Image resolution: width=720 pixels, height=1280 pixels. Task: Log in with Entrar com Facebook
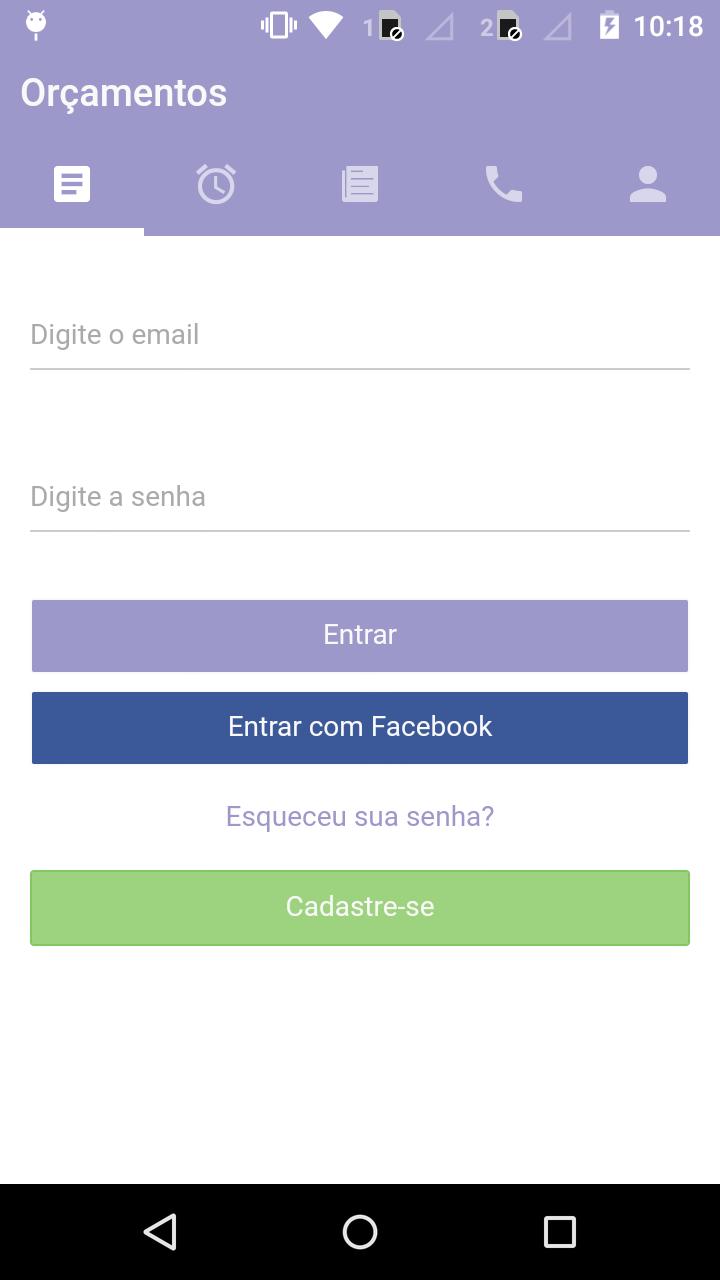click(x=360, y=727)
